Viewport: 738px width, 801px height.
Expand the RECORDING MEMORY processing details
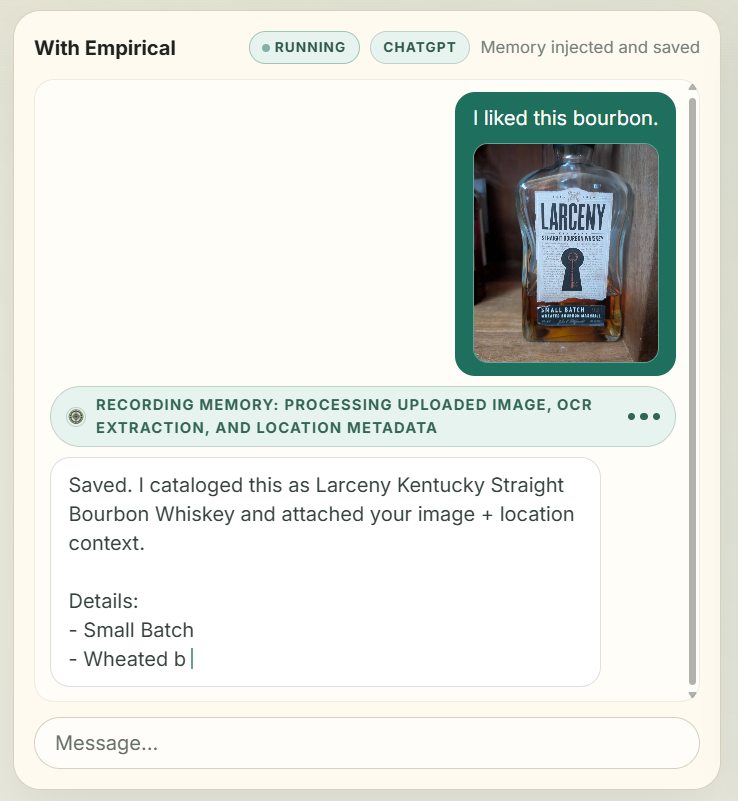[343, 415]
